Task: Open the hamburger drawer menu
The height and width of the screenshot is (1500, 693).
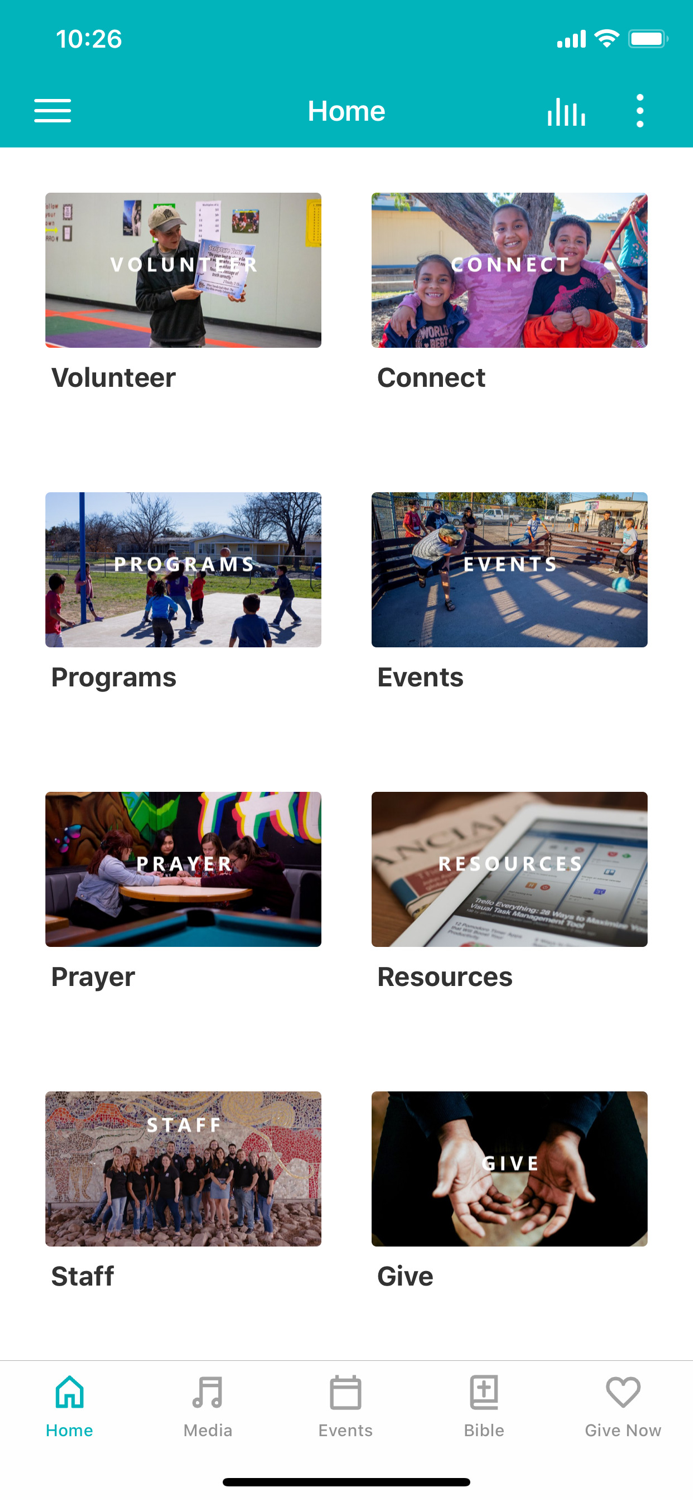Action: pyautogui.click(x=52, y=111)
